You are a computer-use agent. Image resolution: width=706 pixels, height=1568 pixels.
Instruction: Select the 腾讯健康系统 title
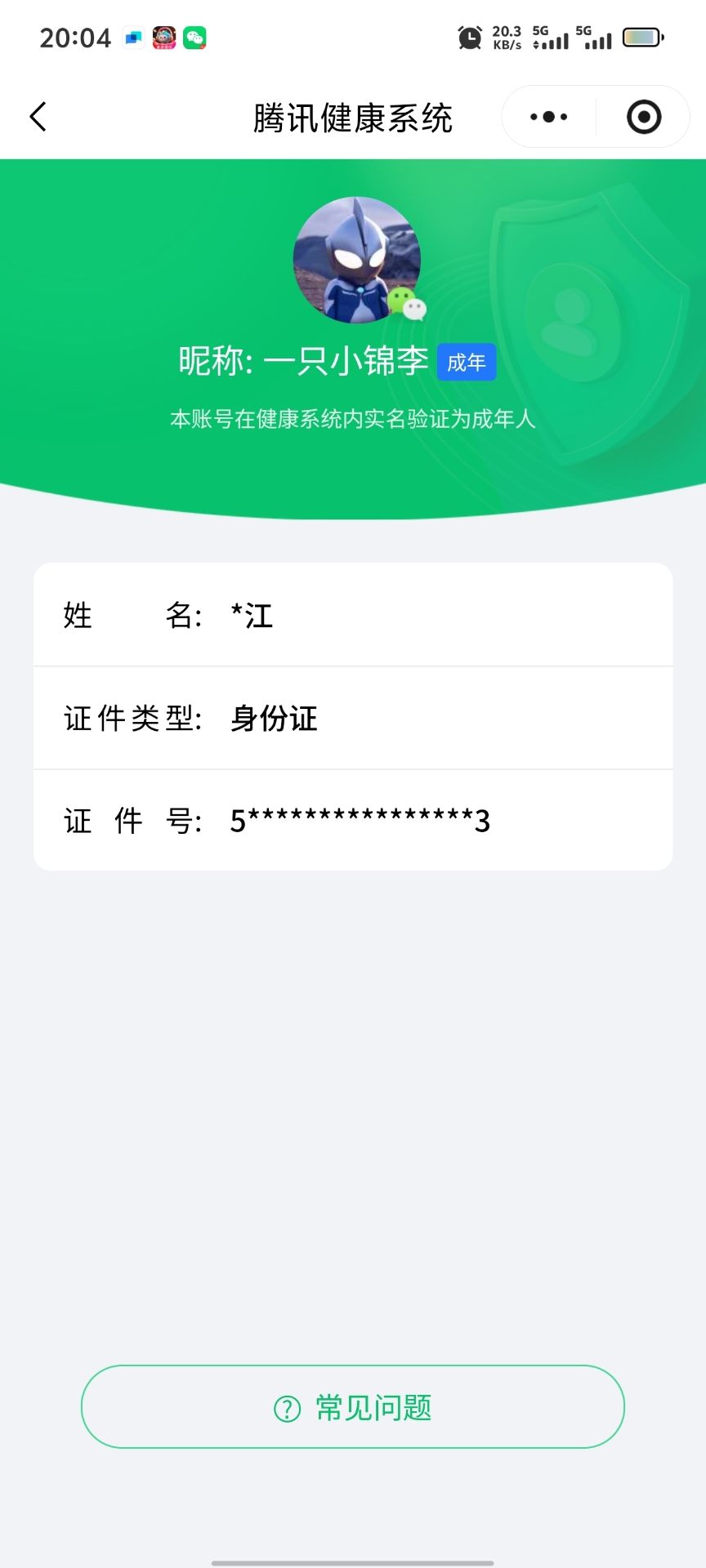[353, 117]
